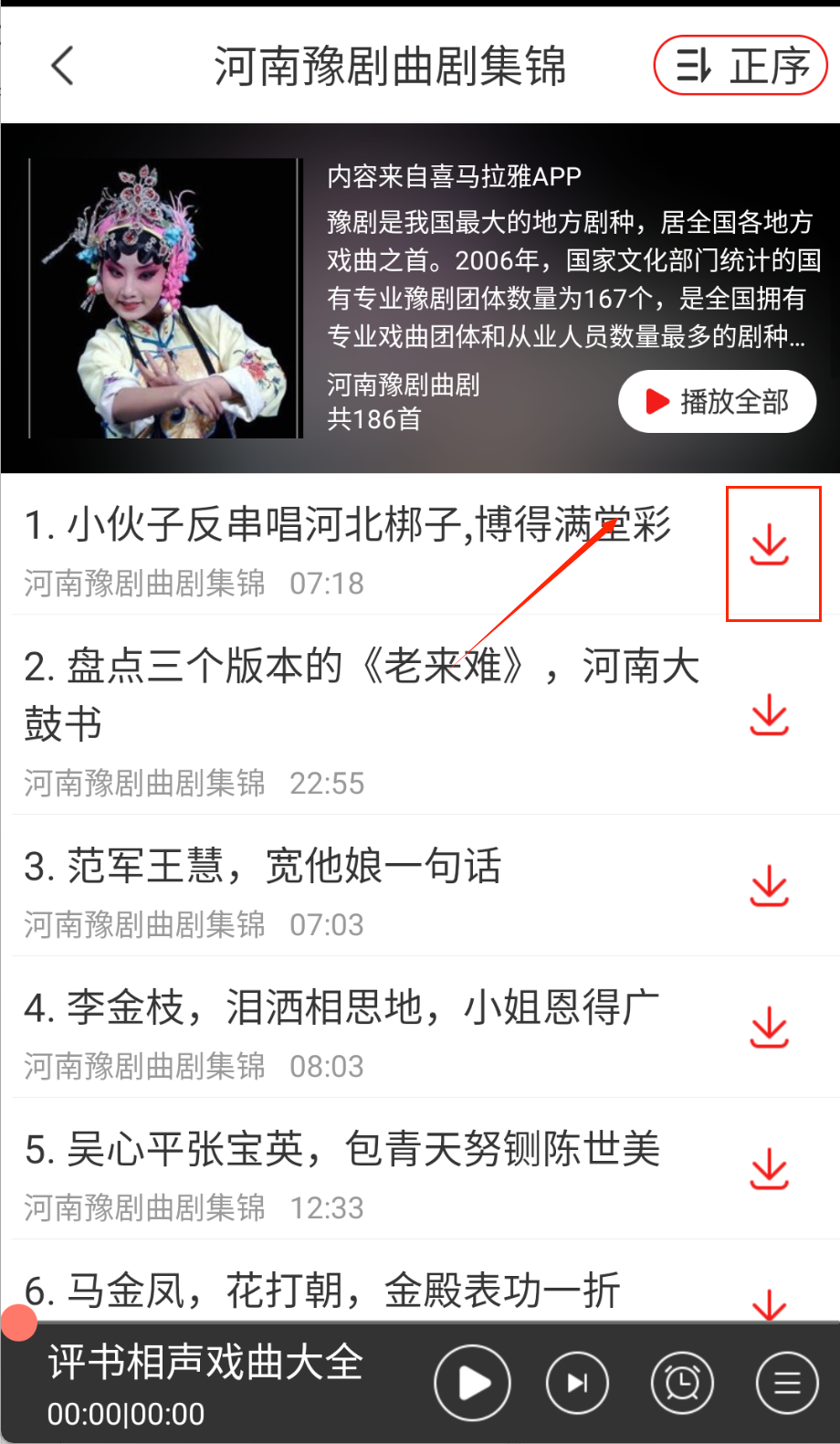Select track 5 吴心平张宝英

tap(342, 1148)
